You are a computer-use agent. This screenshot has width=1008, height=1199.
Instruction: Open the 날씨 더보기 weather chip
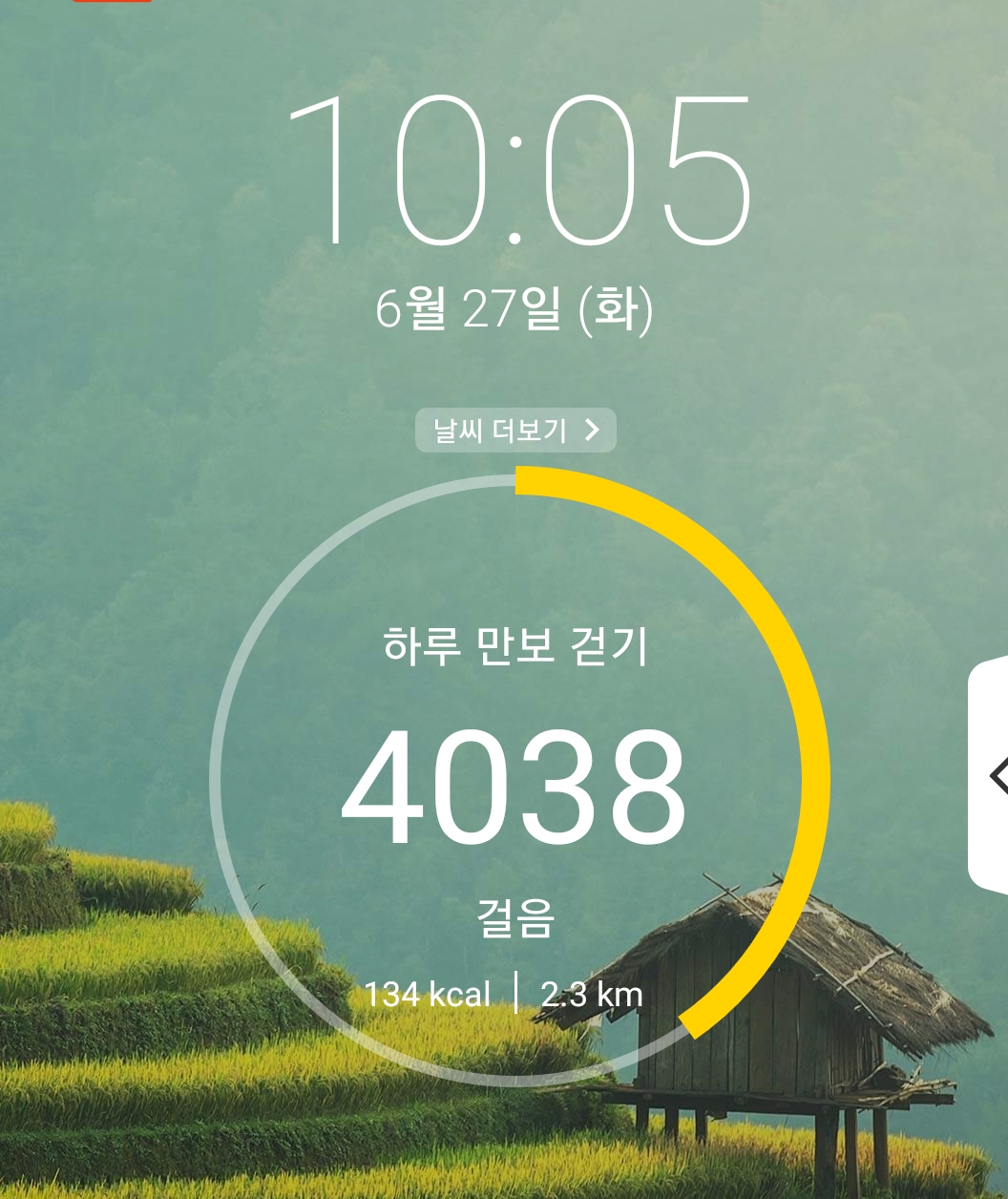click(x=515, y=431)
